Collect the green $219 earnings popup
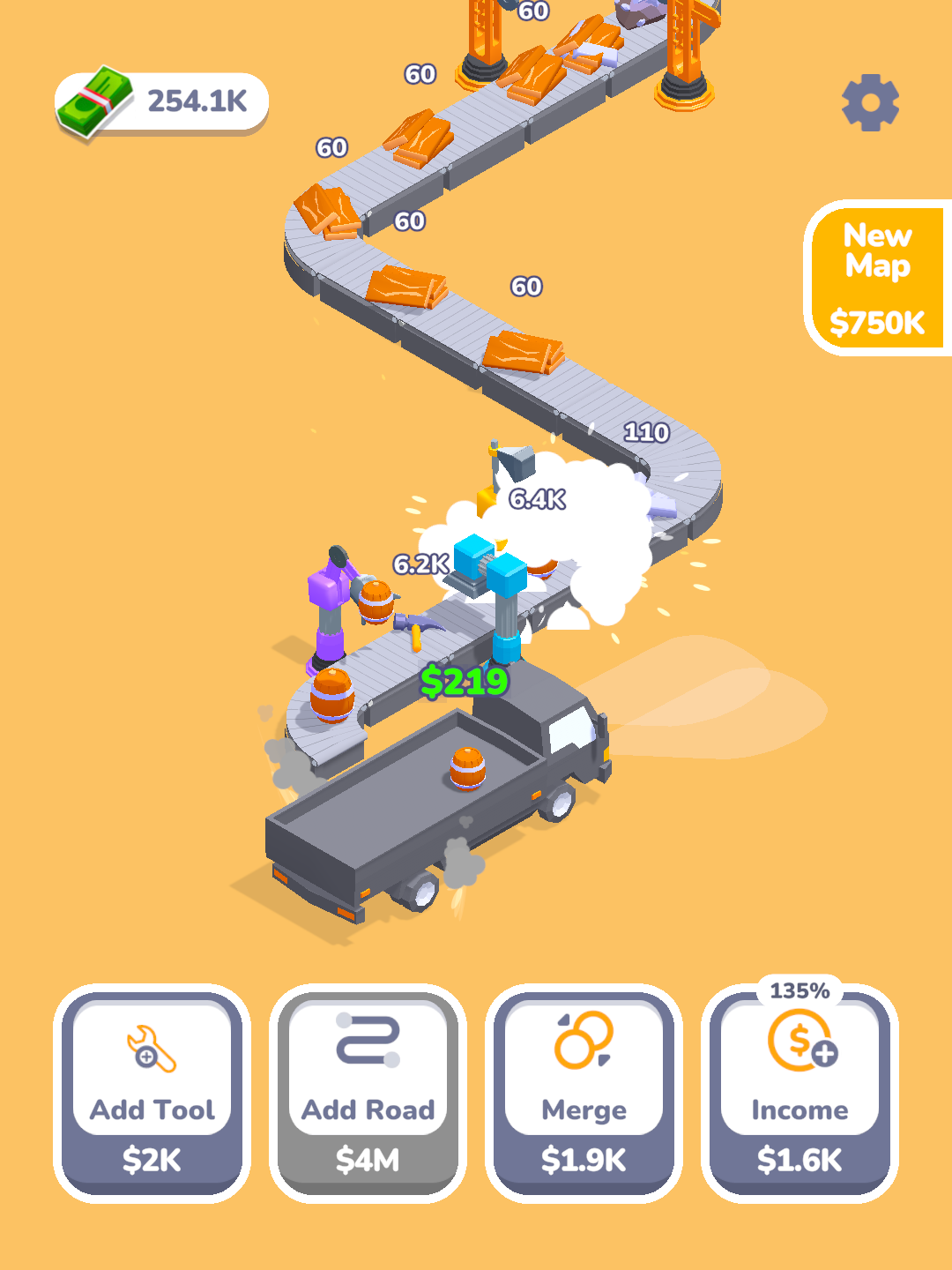The width and height of the screenshot is (952, 1270). point(465,680)
